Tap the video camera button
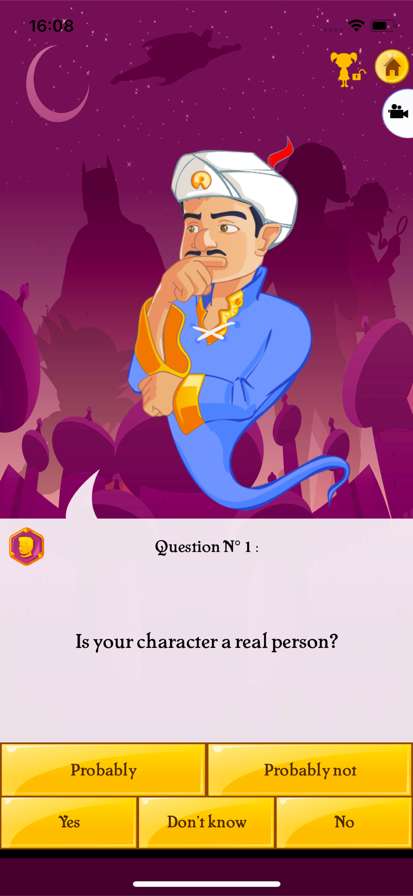Screen dimensions: 413x896 (397, 113)
